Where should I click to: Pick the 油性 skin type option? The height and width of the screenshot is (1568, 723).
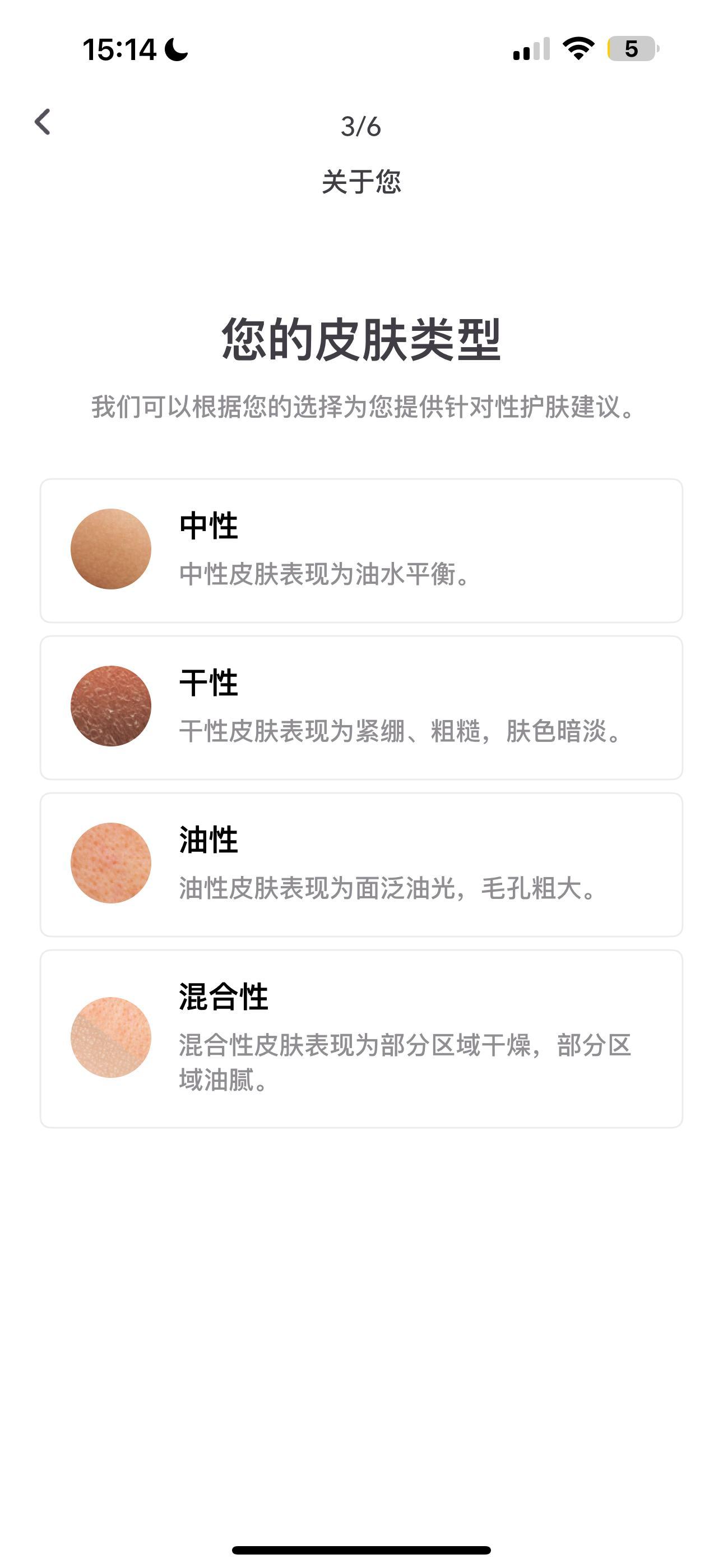361,864
